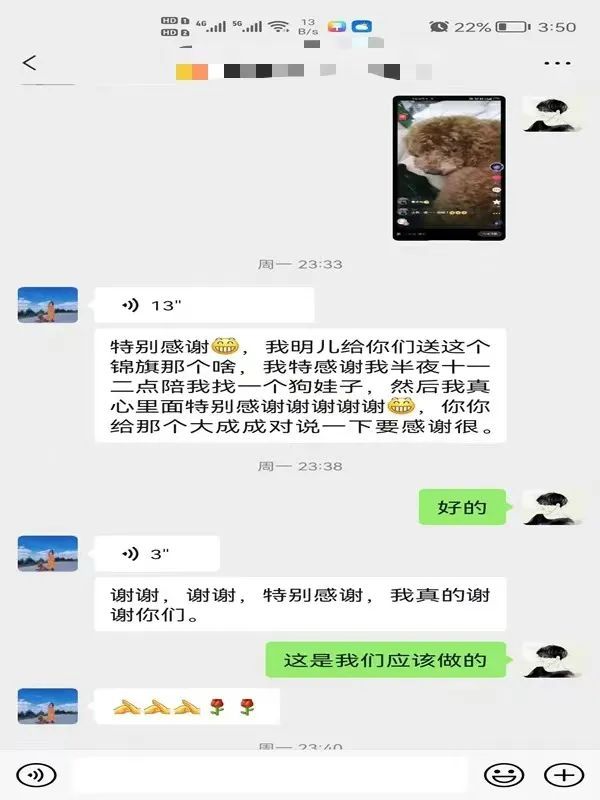Play the 13-second voice message
Screen dimensions: 600x800
204,305
